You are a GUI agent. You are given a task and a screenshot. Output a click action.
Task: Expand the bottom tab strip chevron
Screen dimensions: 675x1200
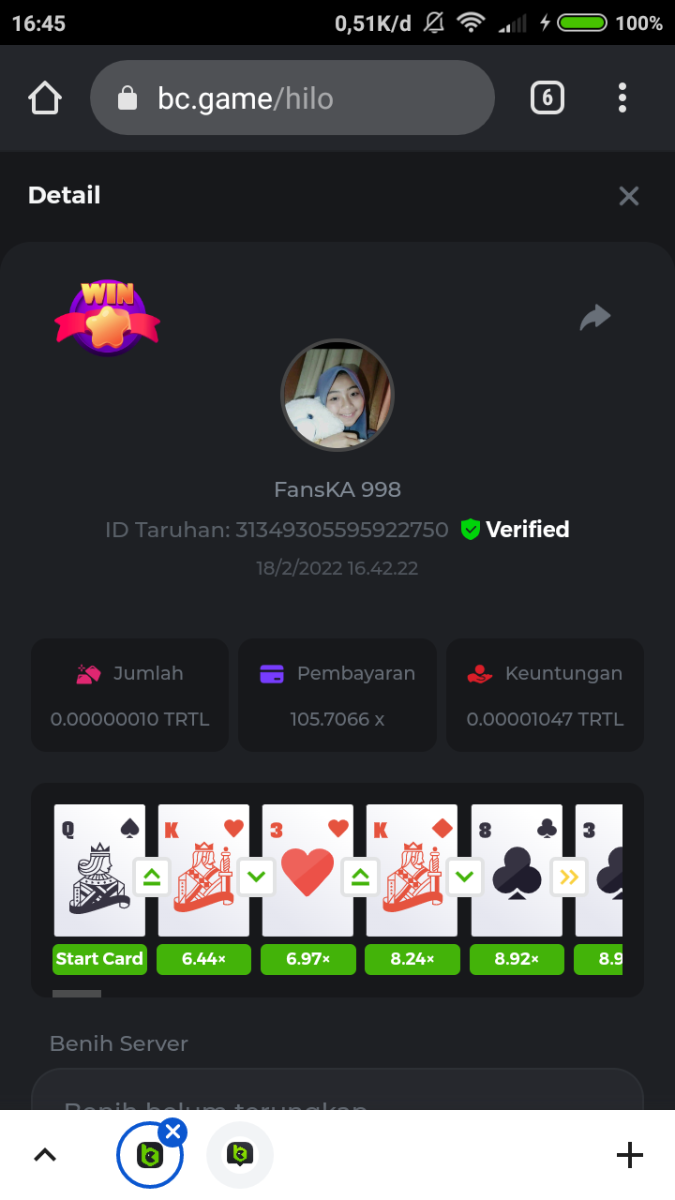click(x=45, y=1156)
